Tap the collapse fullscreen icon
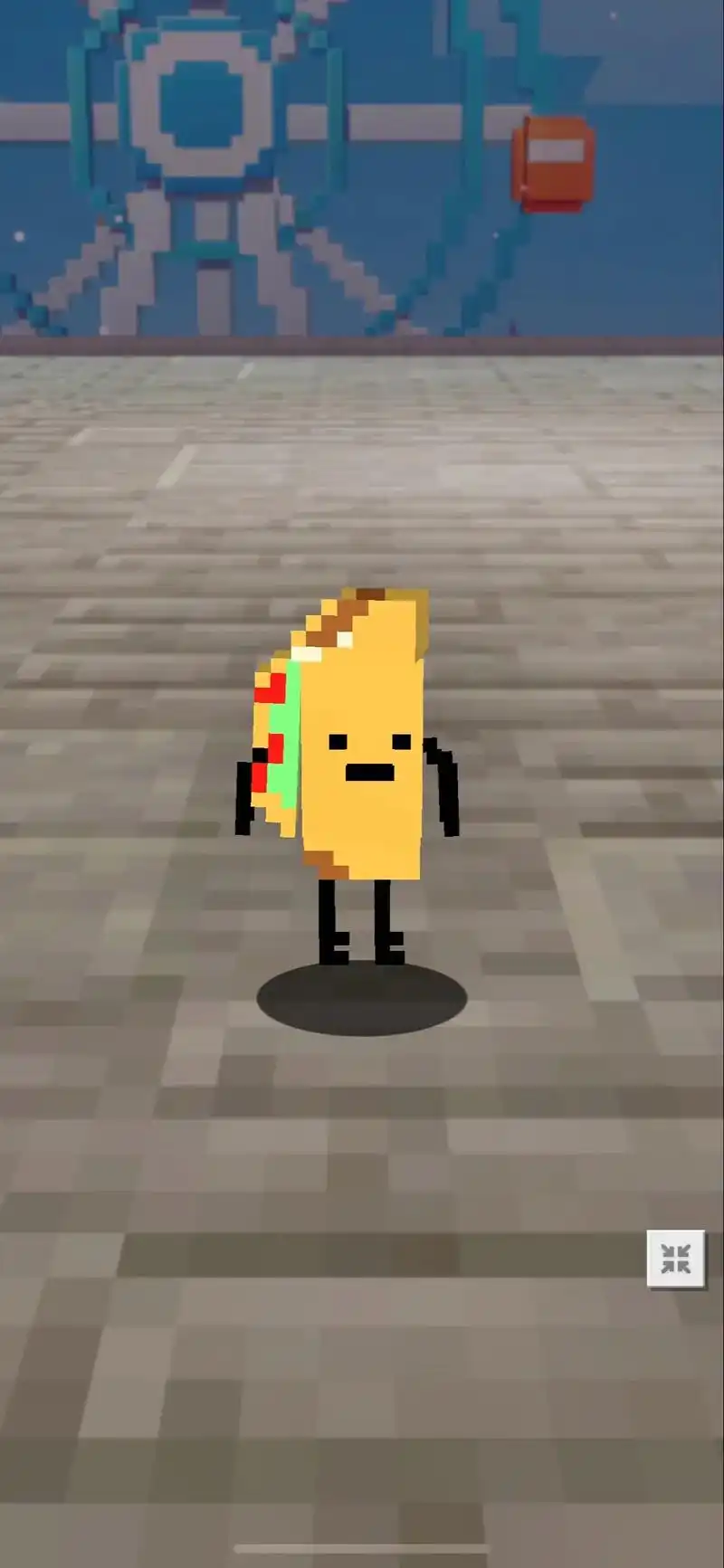This screenshot has width=724, height=1568. [x=676, y=1259]
